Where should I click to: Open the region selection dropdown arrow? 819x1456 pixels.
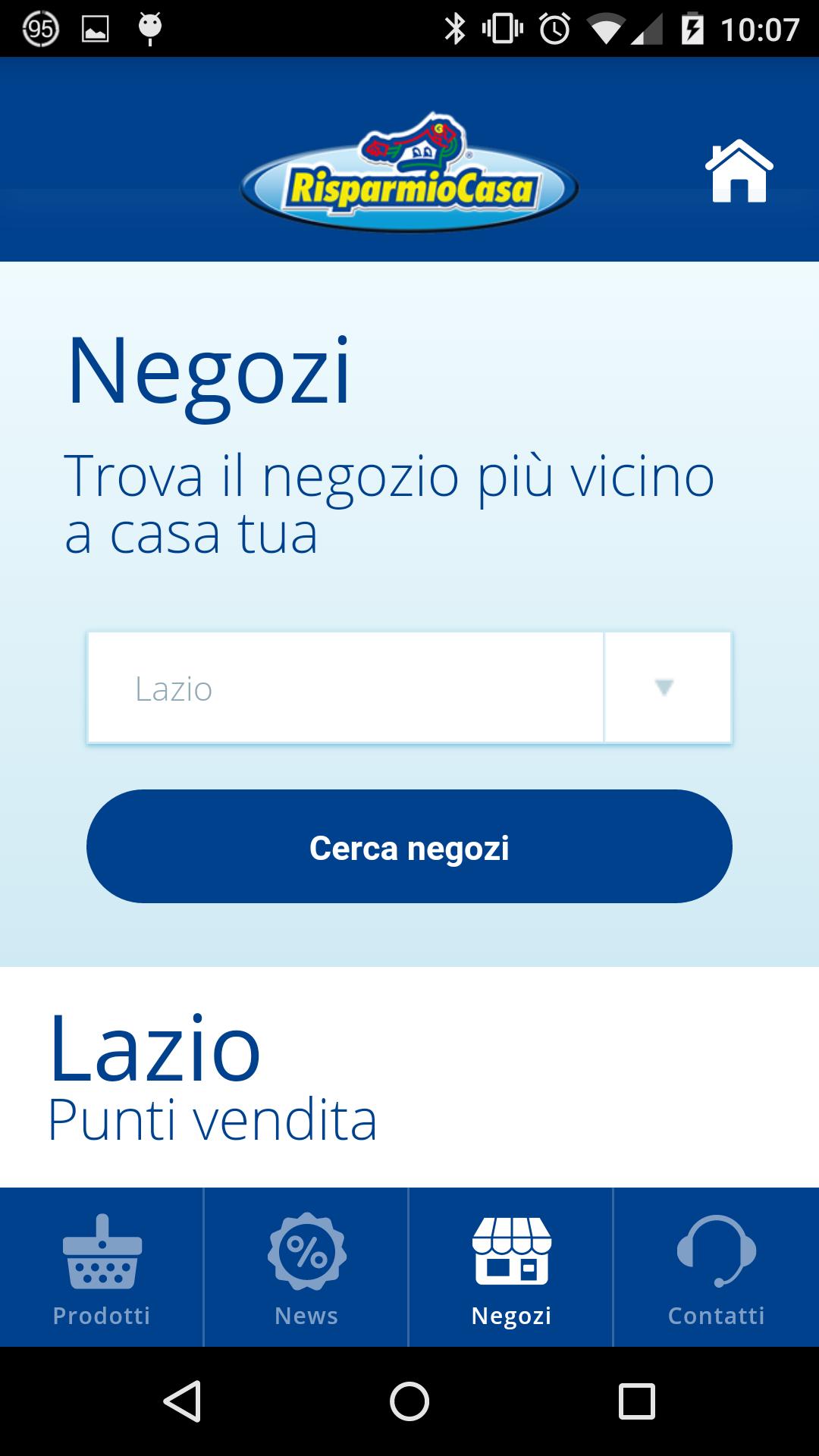(x=665, y=688)
